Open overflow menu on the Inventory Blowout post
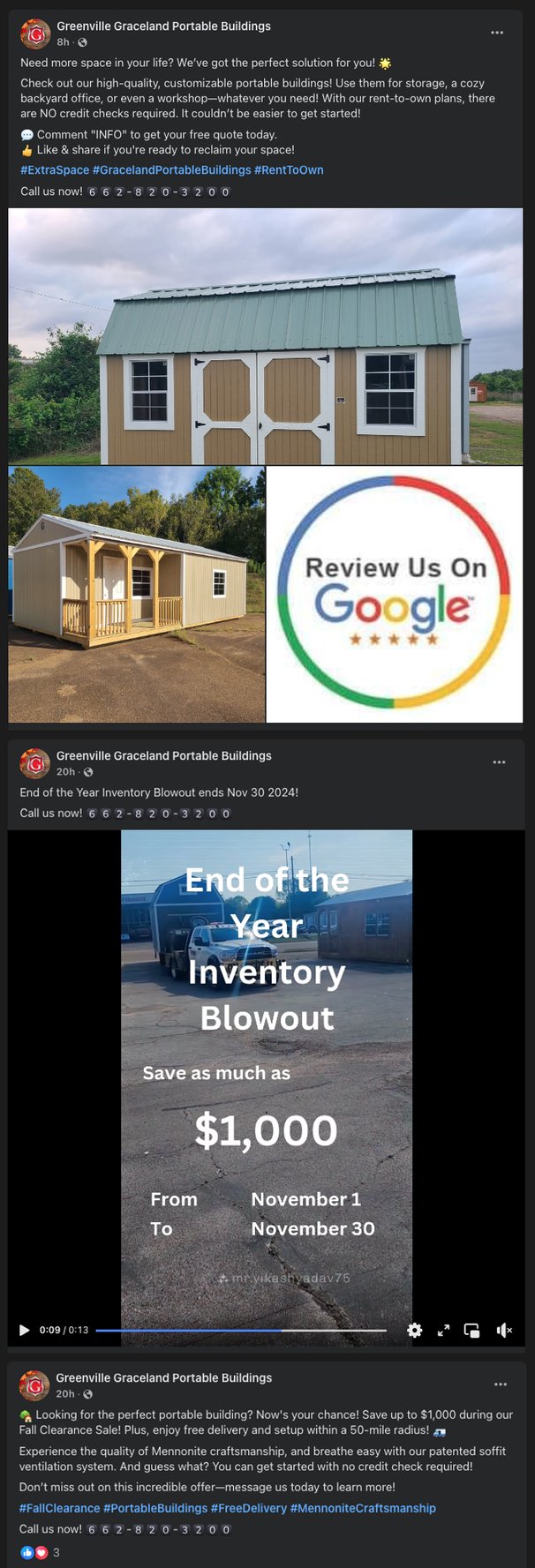Screen dimensions: 535x1568 pyautogui.click(x=499, y=762)
